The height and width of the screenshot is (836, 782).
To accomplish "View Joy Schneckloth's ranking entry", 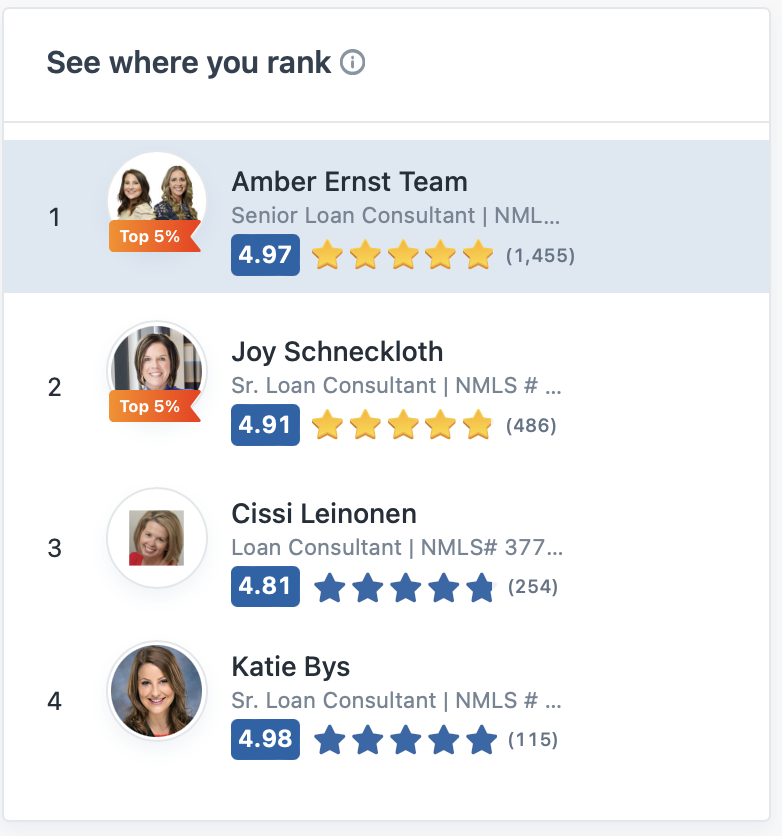I will [337, 353].
